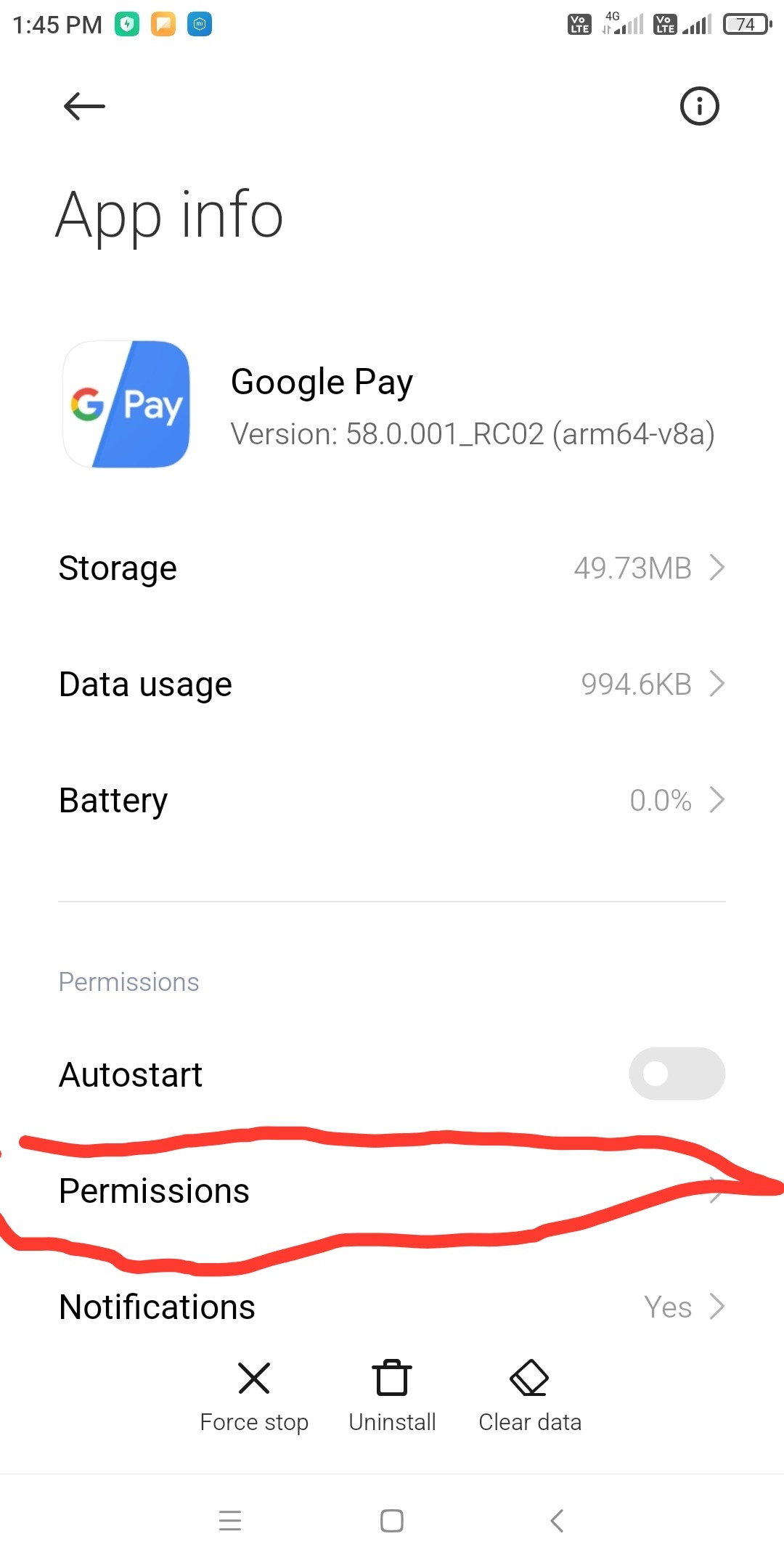784x1568 pixels.
Task: View Data usage for Google Pay
Action: [392, 684]
